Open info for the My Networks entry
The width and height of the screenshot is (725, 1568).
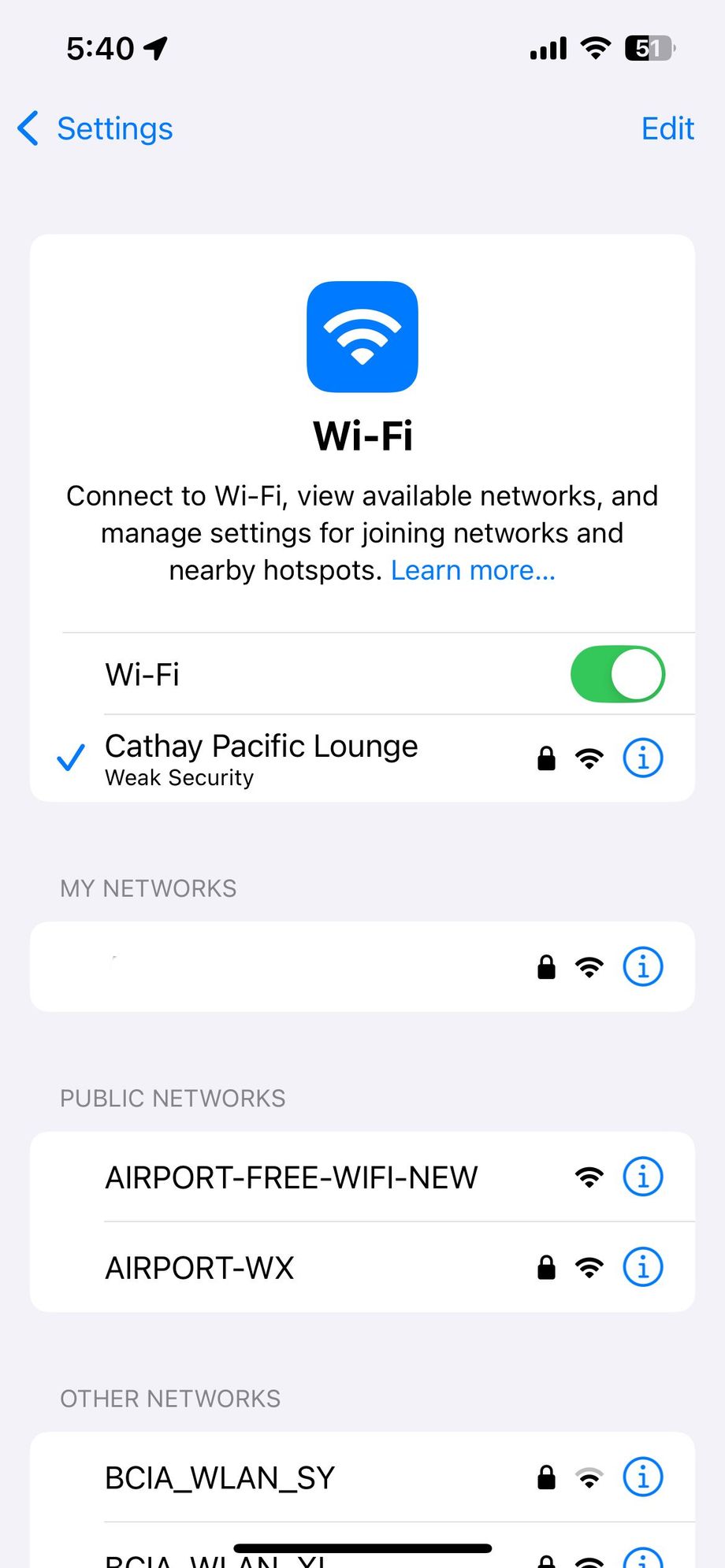click(x=643, y=966)
